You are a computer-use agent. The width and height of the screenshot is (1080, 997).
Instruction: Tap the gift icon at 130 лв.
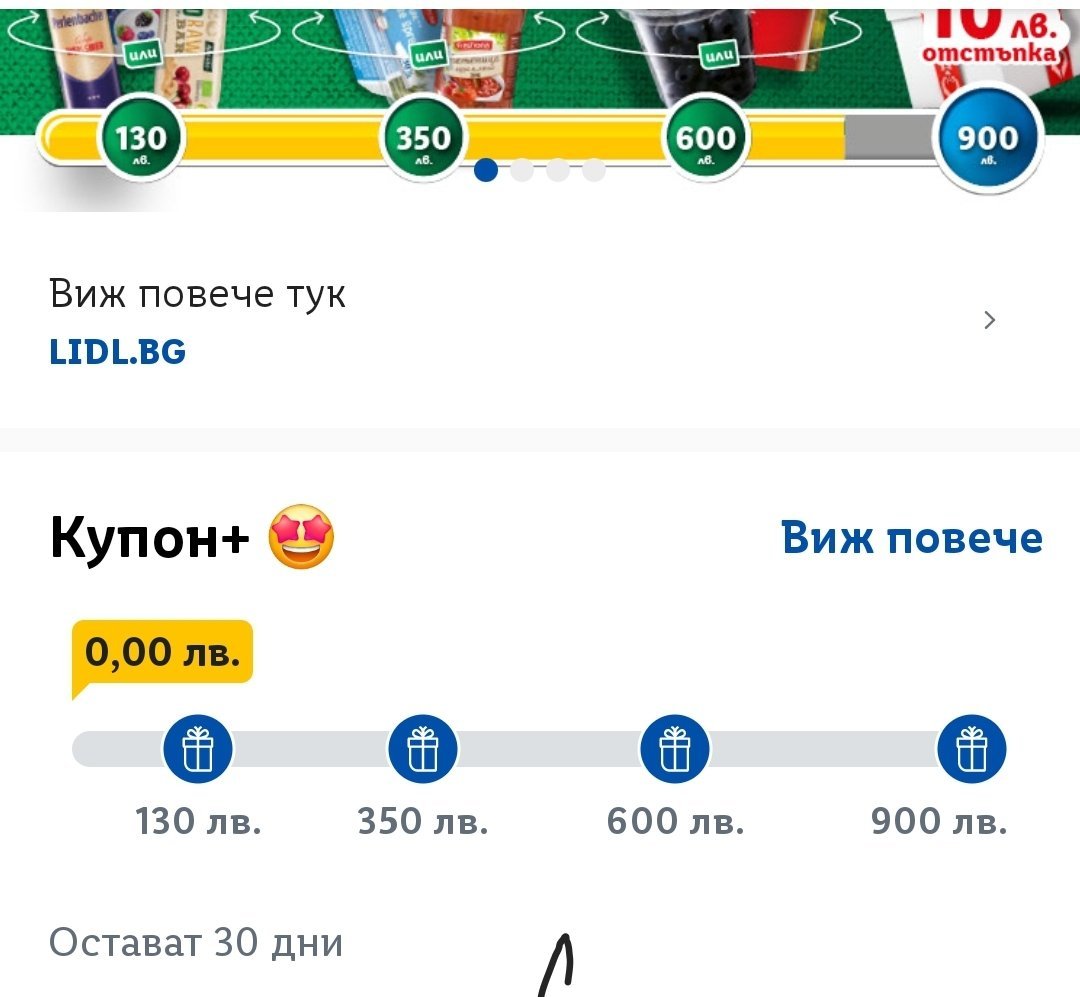pos(199,749)
